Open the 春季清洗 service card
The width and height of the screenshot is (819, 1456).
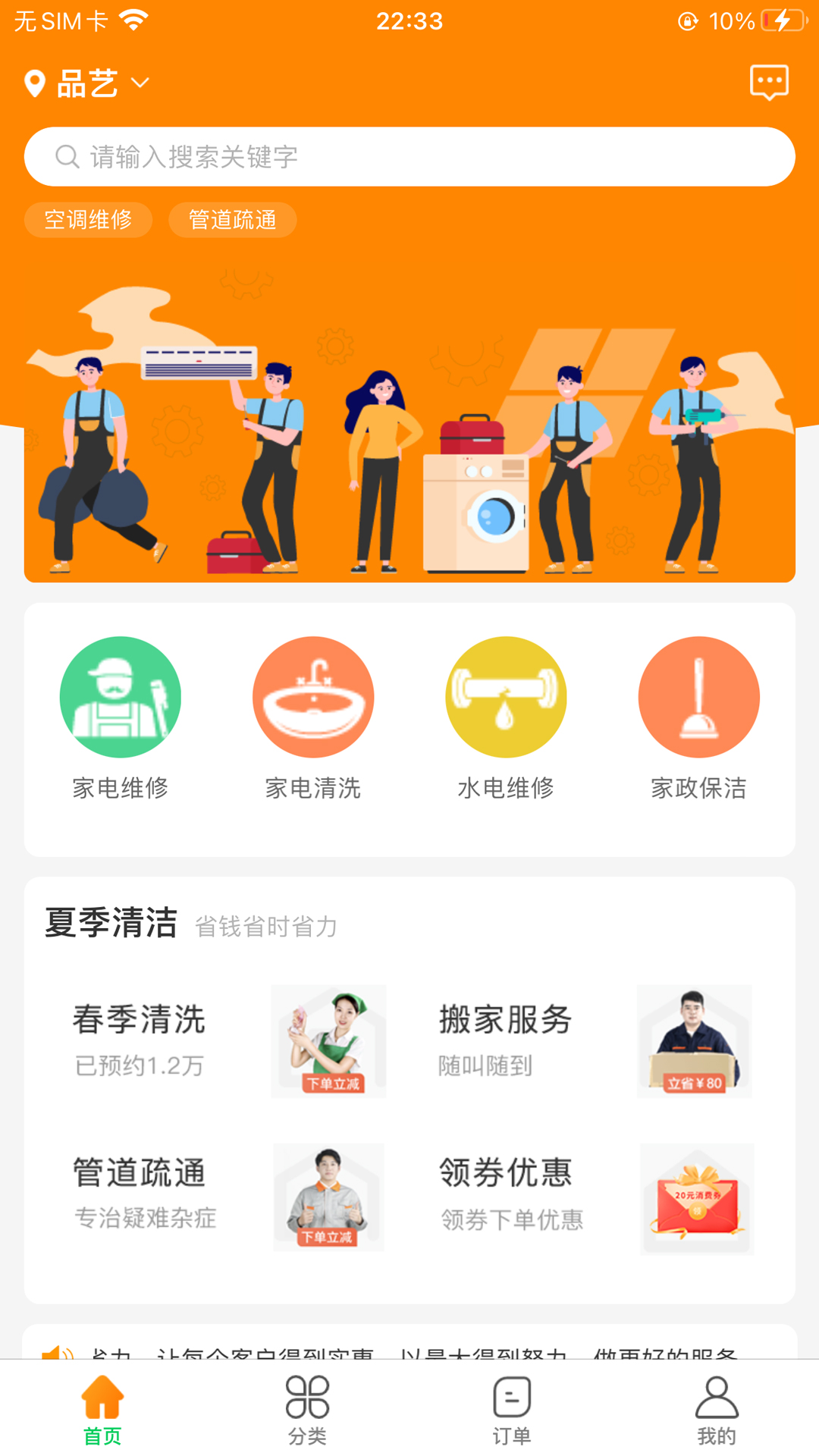point(227,1041)
